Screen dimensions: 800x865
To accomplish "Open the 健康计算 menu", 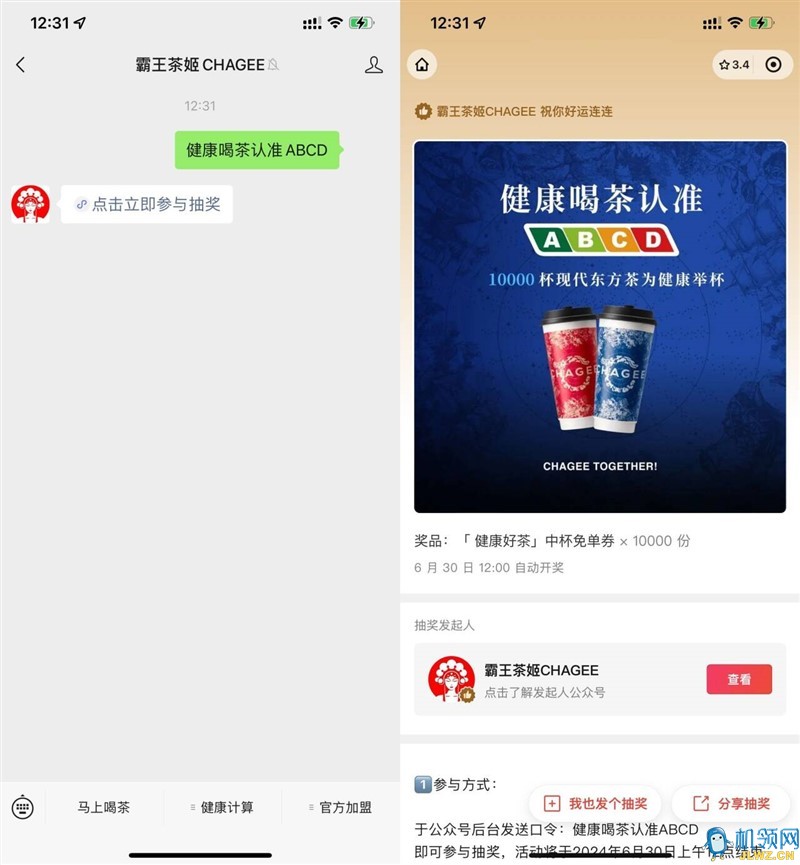I will 224,807.
